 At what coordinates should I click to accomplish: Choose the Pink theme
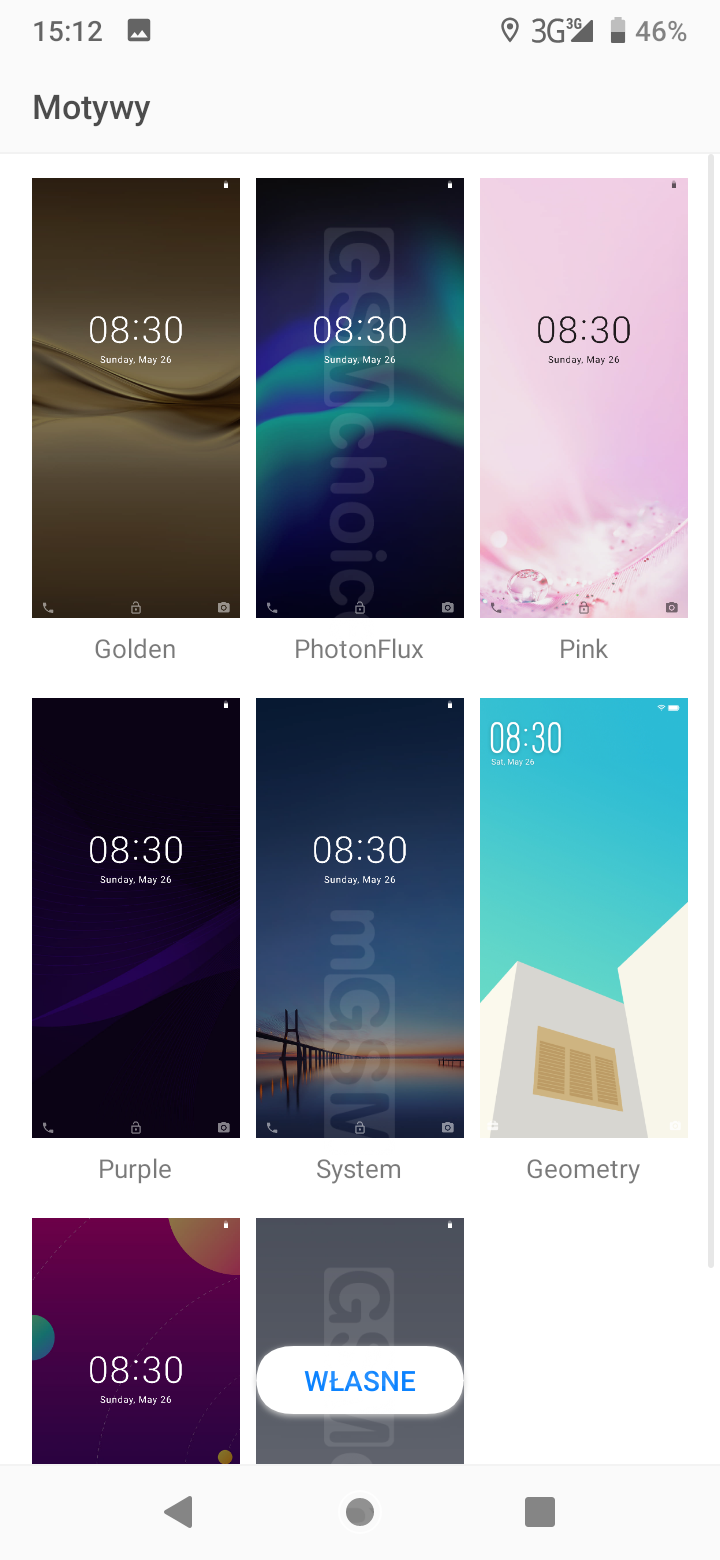coord(584,398)
